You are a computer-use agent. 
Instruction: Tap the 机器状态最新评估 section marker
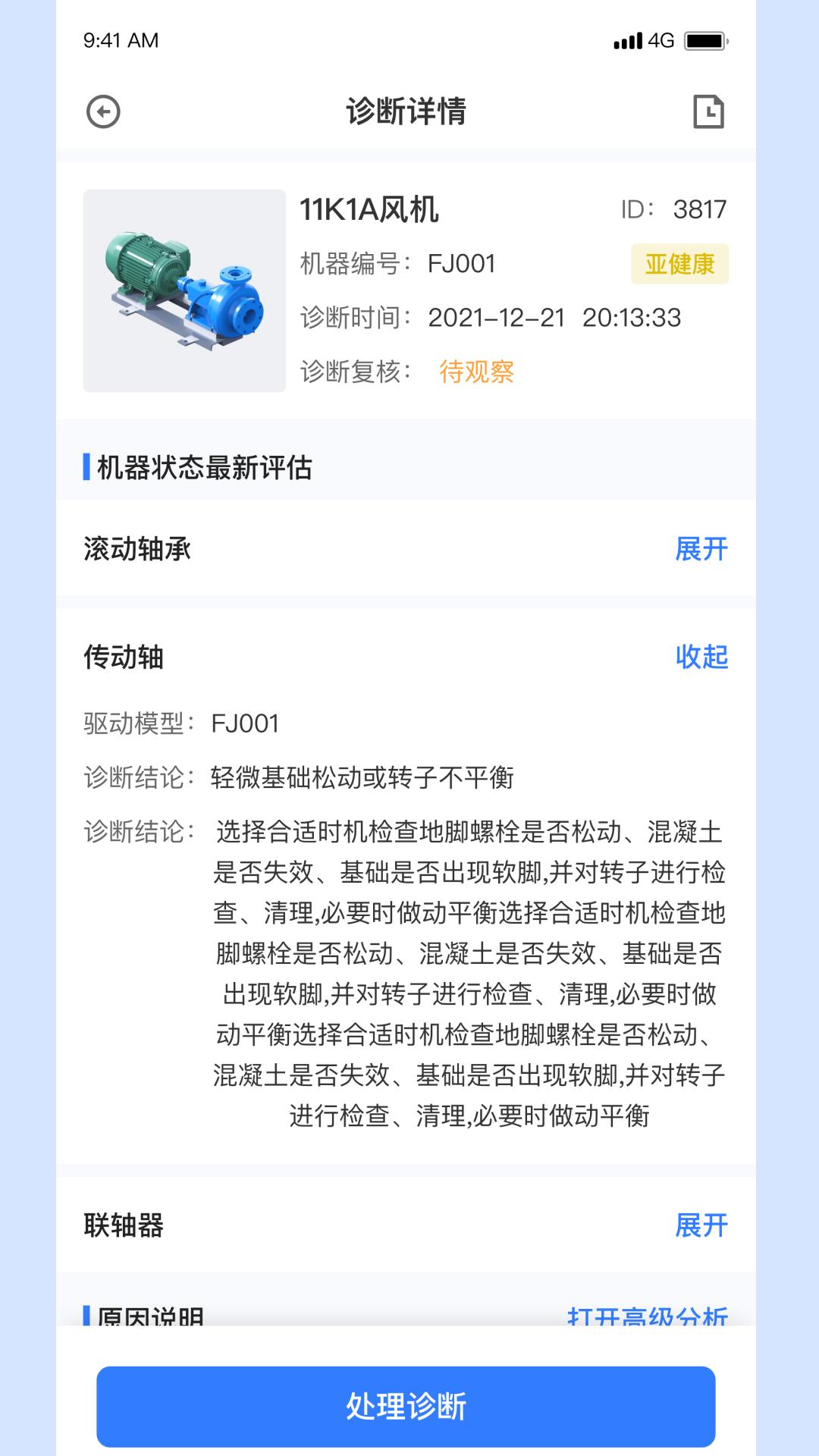pyautogui.click(x=201, y=469)
